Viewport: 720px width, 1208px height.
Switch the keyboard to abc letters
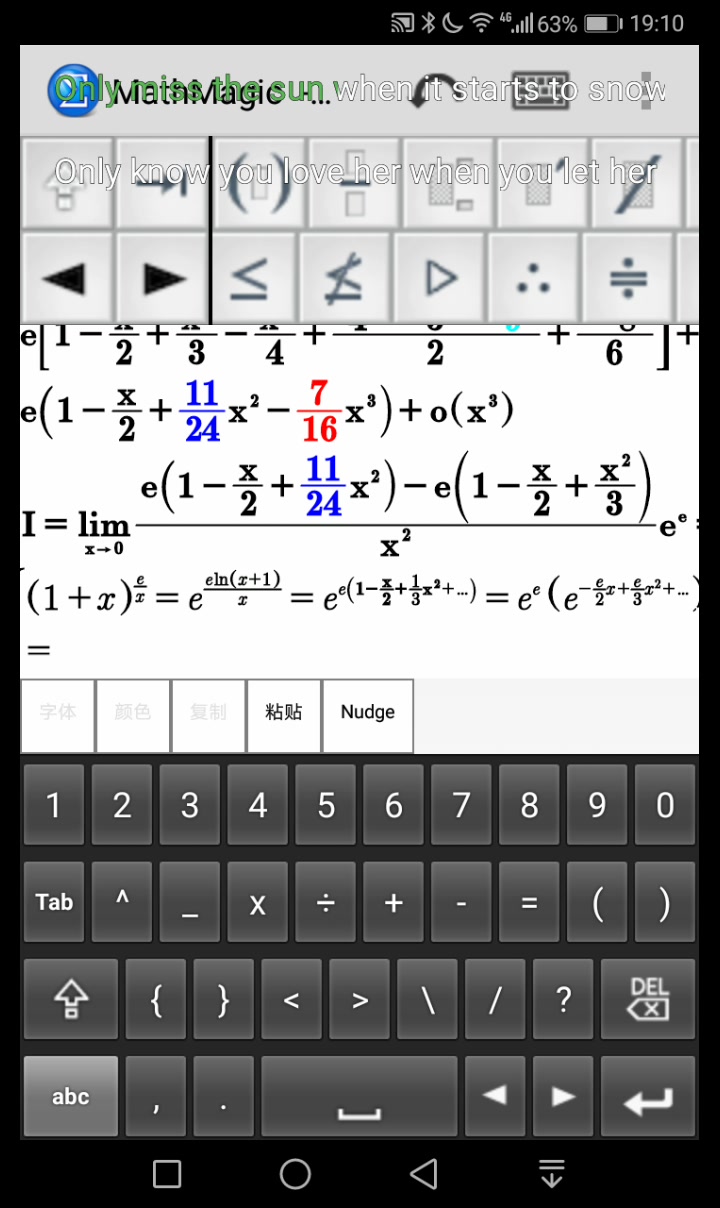tap(70, 1096)
